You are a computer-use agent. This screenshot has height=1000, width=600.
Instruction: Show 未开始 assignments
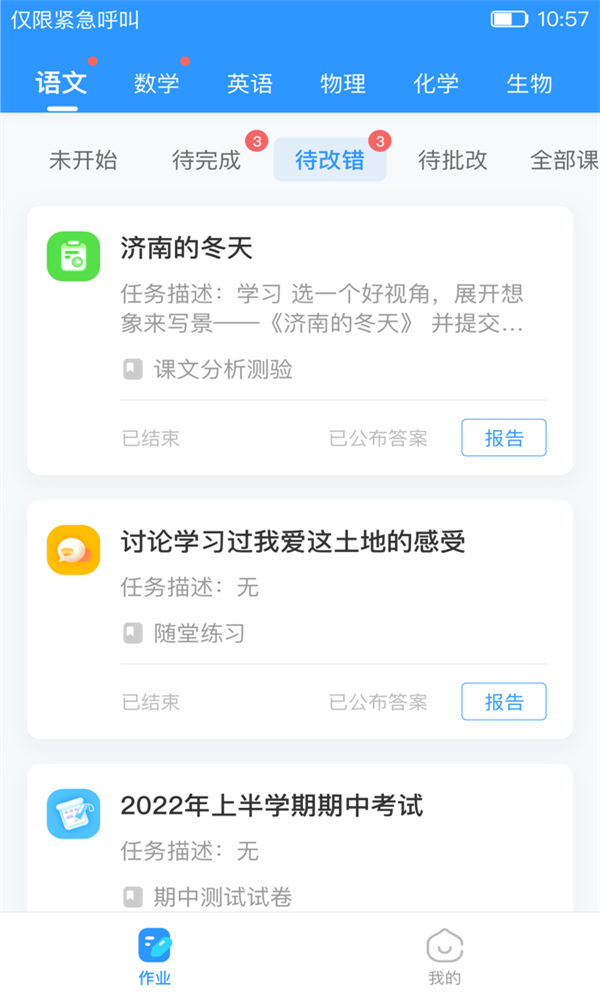(83, 160)
